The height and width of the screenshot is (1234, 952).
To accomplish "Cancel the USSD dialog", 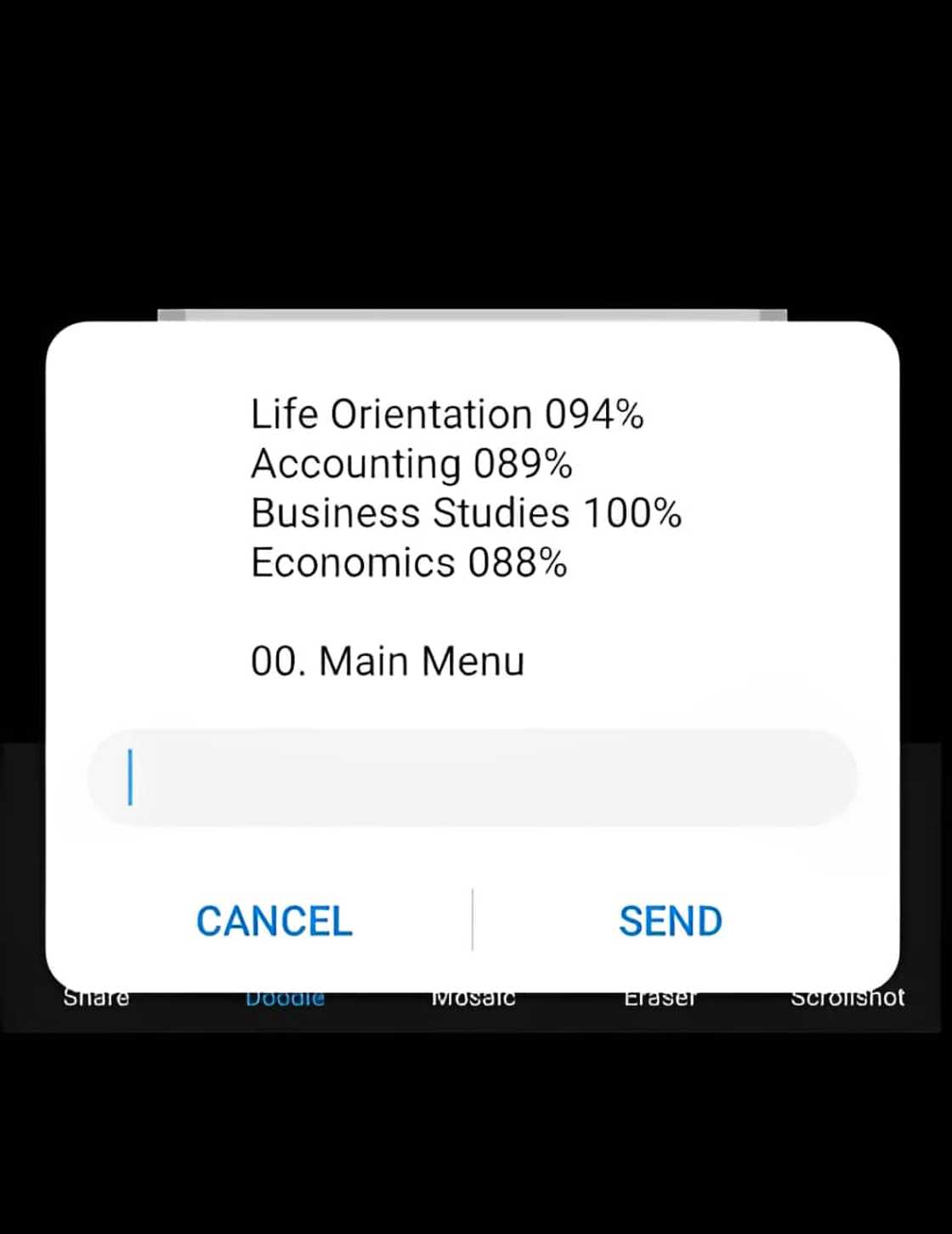I will pos(274,921).
